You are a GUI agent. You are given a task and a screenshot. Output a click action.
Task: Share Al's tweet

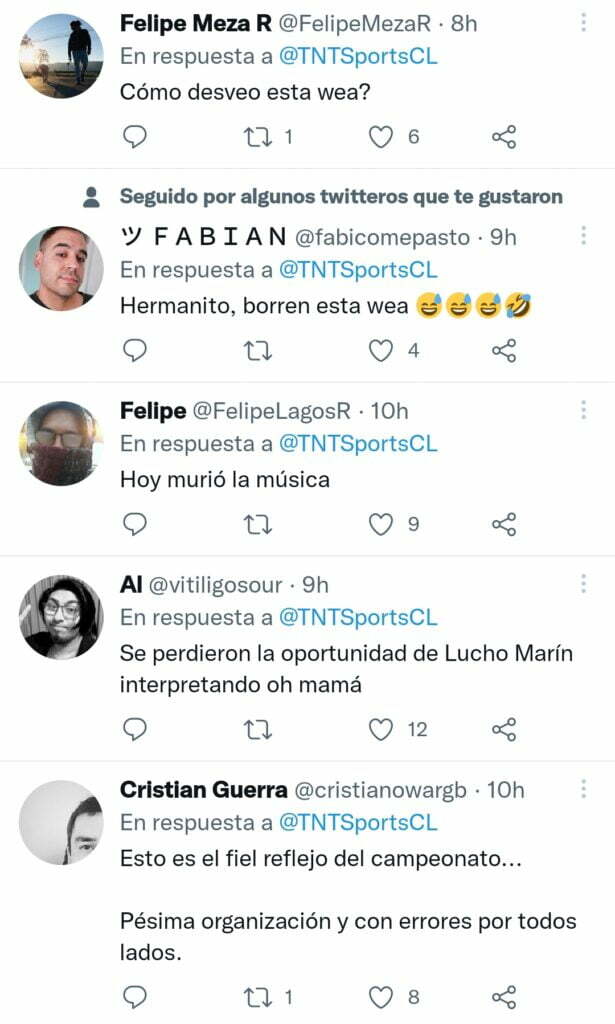pyautogui.click(x=505, y=730)
